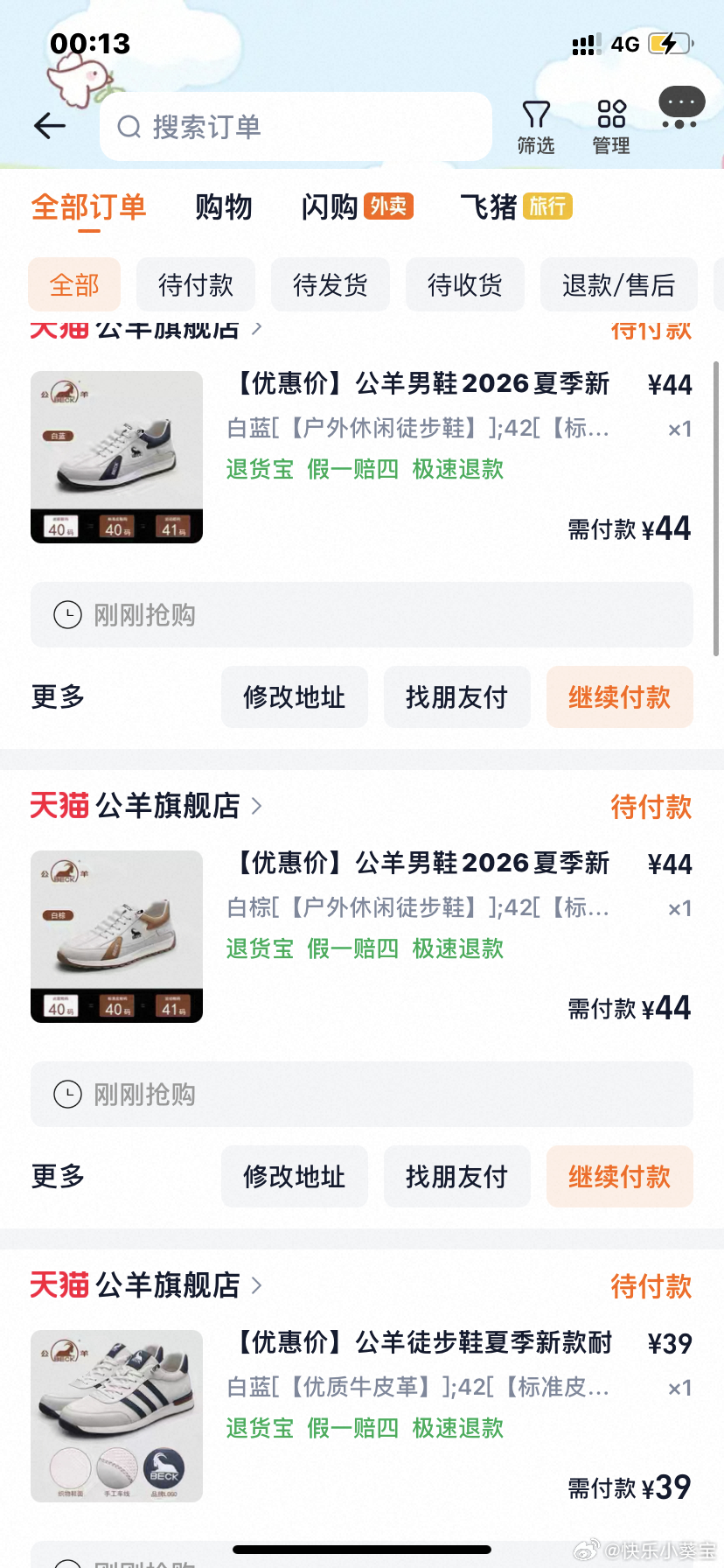724x1568 pixels.
Task: Go back with the arrow icon
Action: click(50, 127)
